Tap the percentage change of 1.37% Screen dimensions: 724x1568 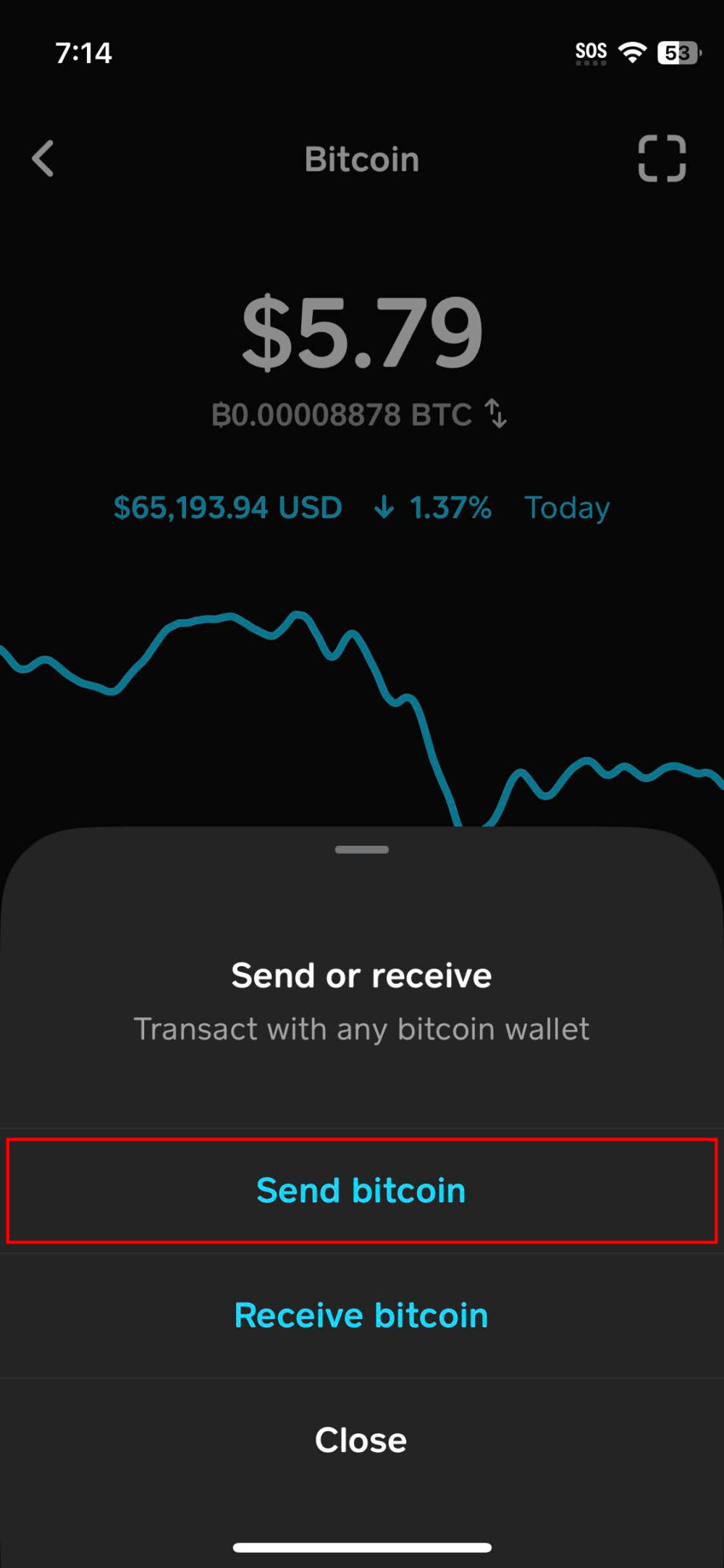[x=450, y=508]
